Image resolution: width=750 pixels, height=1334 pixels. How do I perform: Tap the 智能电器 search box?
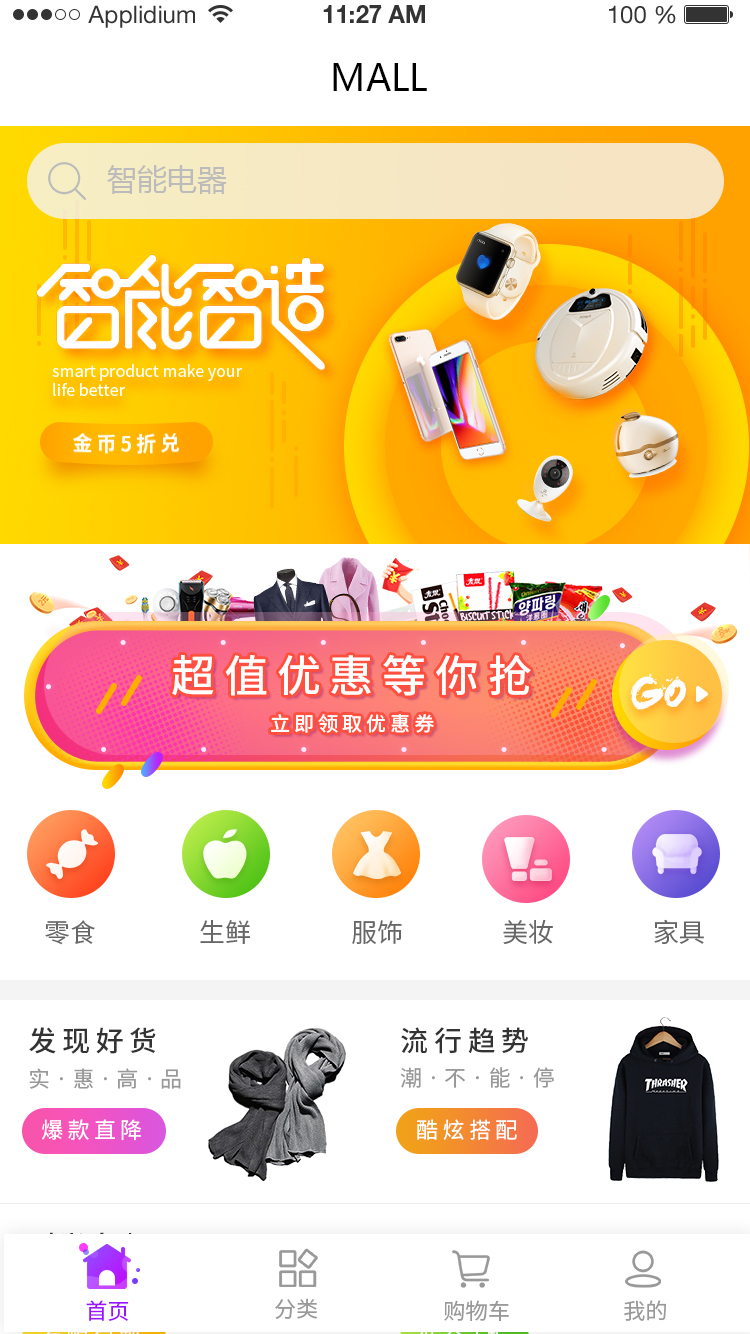pos(375,181)
